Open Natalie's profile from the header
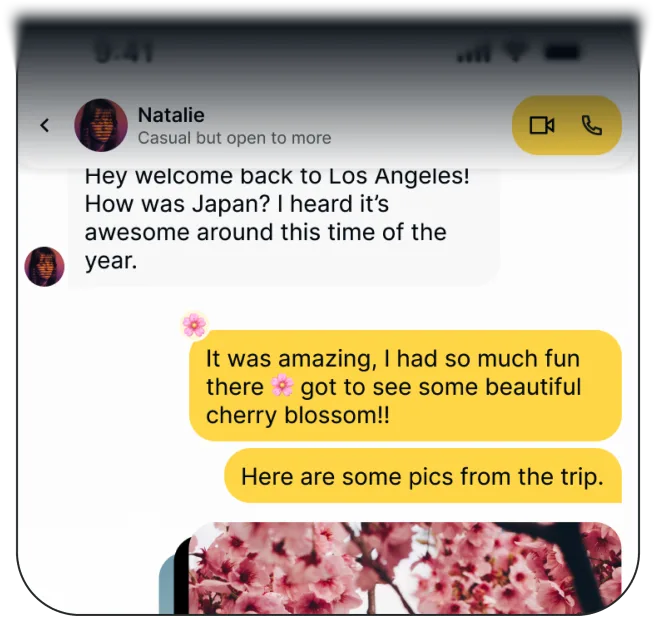The height and width of the screenshot is (632, 656). (x=101, y=125)
